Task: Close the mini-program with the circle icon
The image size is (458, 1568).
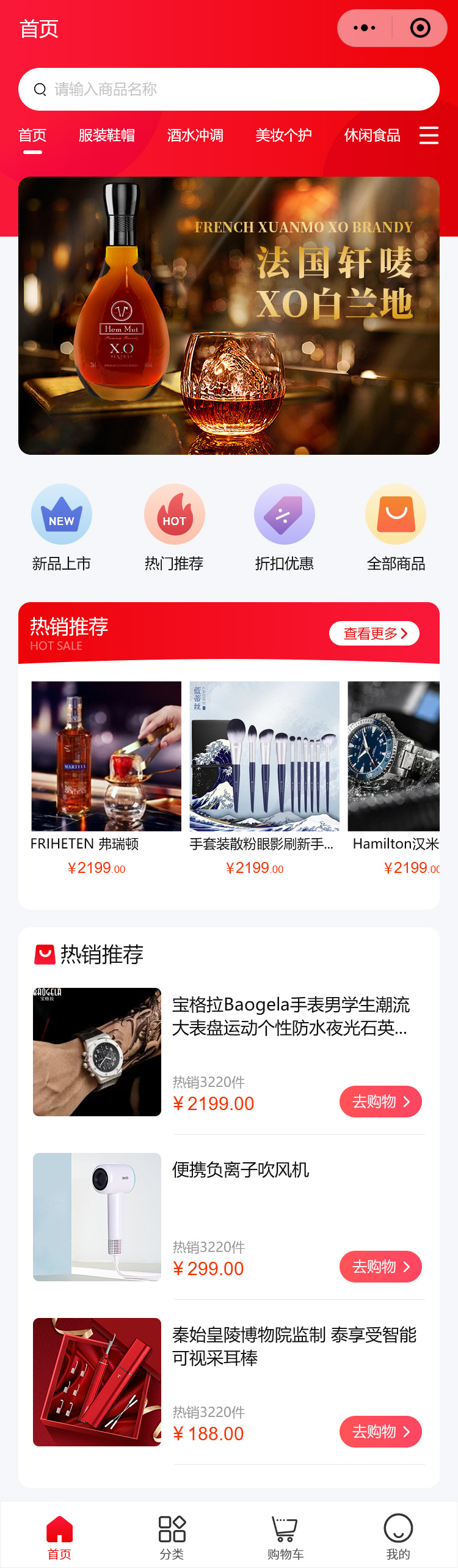Action: coord(420,28)
